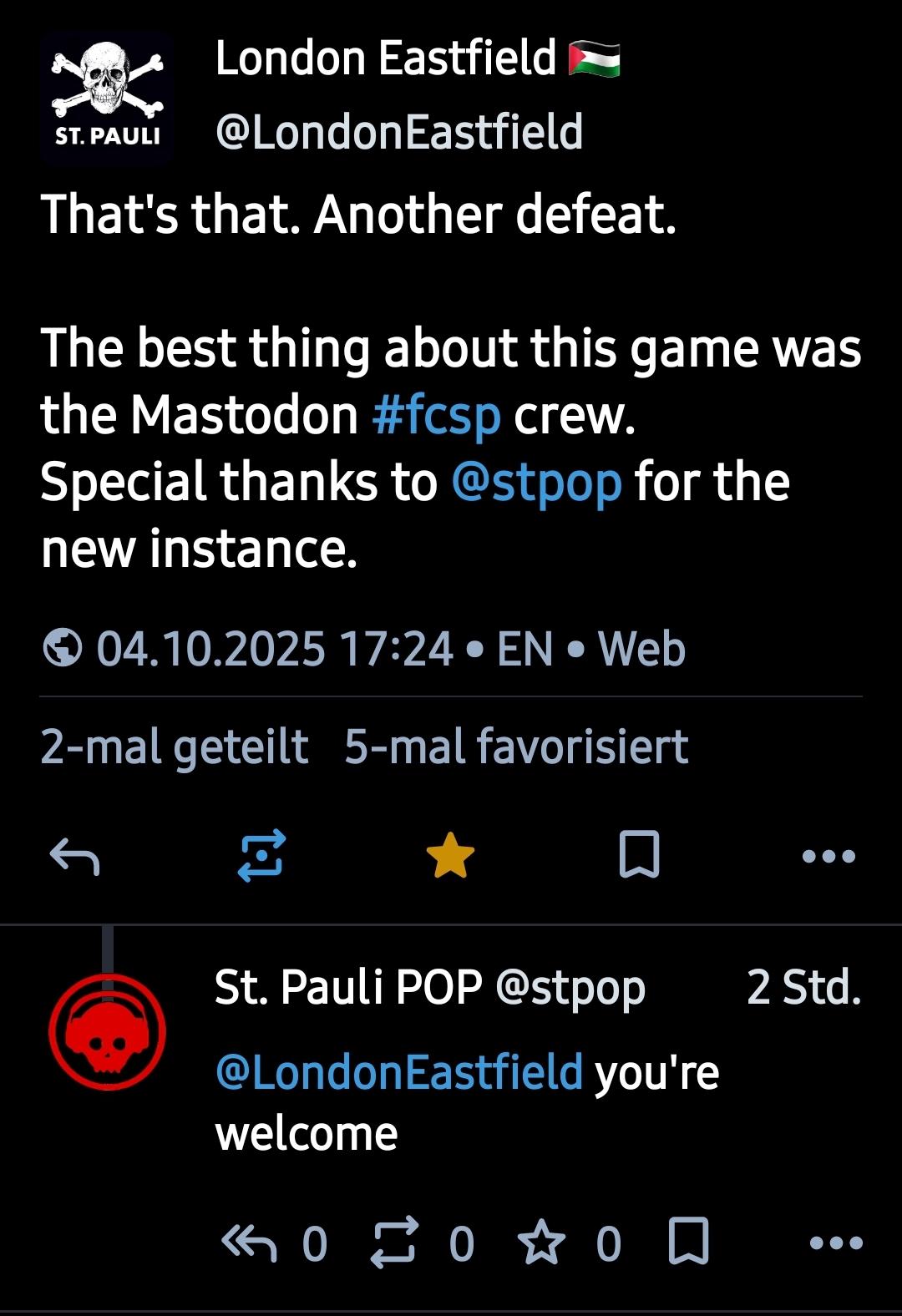Open the #fcsp hashtag
902x1316 pixels.
tap(436, 415)
